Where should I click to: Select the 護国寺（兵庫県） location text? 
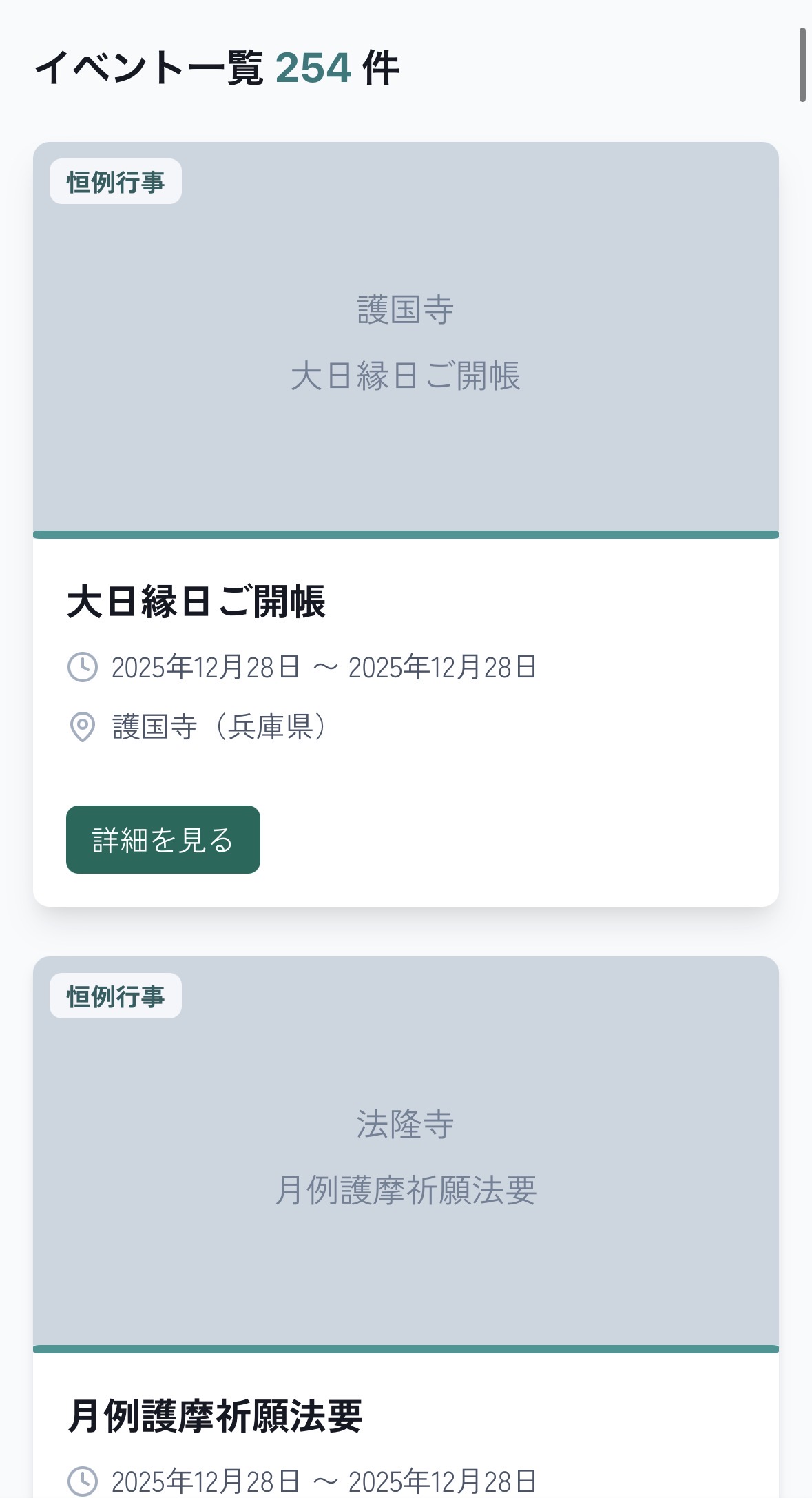(220, 725)
